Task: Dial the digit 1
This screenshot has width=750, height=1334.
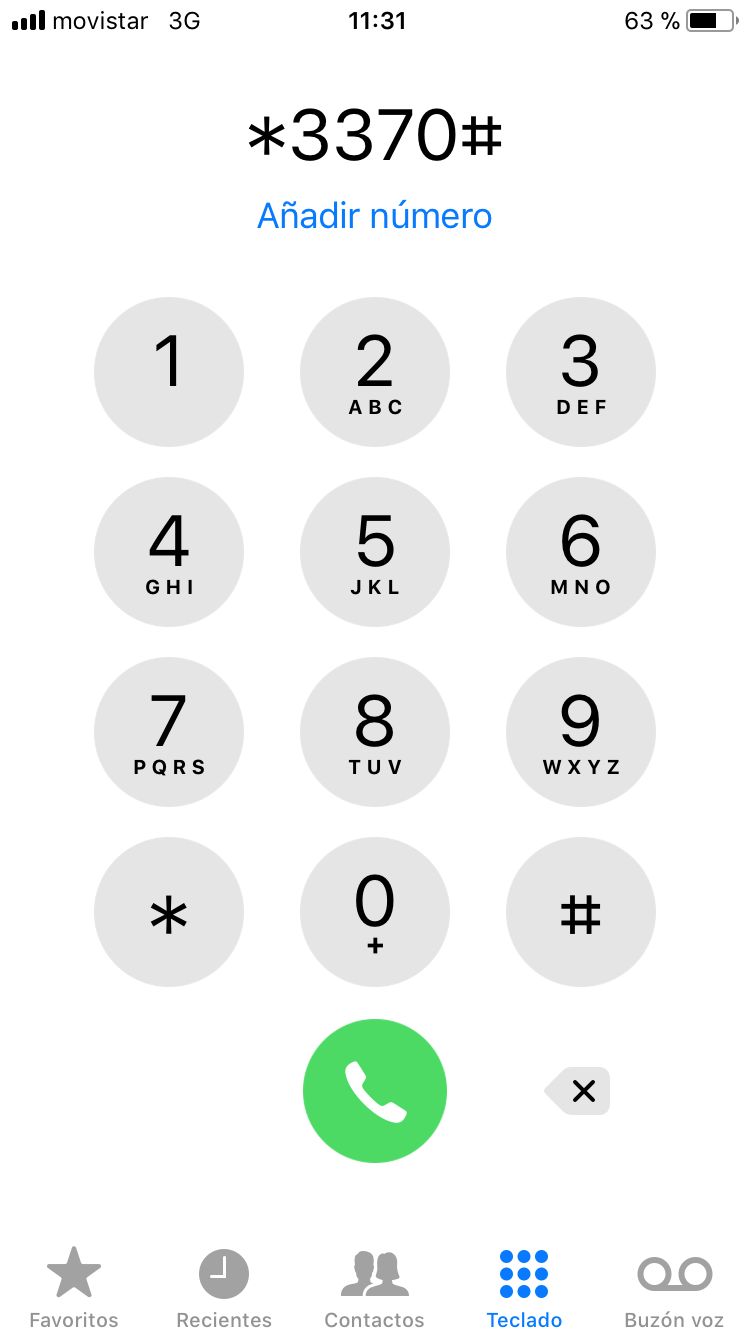Action: pos(169,372)
